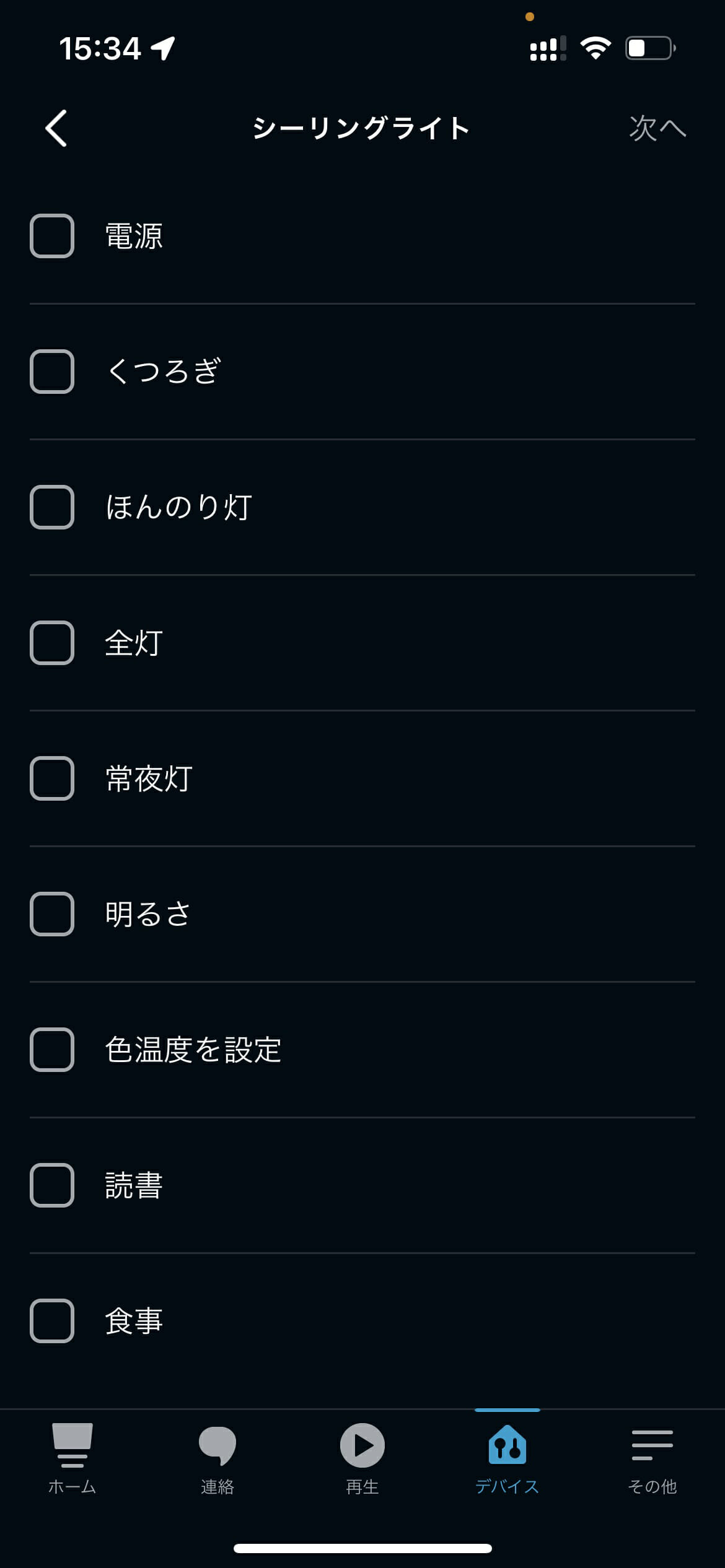Check the 読書 option
Image resolution: width=725 pixels, height=1568 pixels.
pos(52,1185)
